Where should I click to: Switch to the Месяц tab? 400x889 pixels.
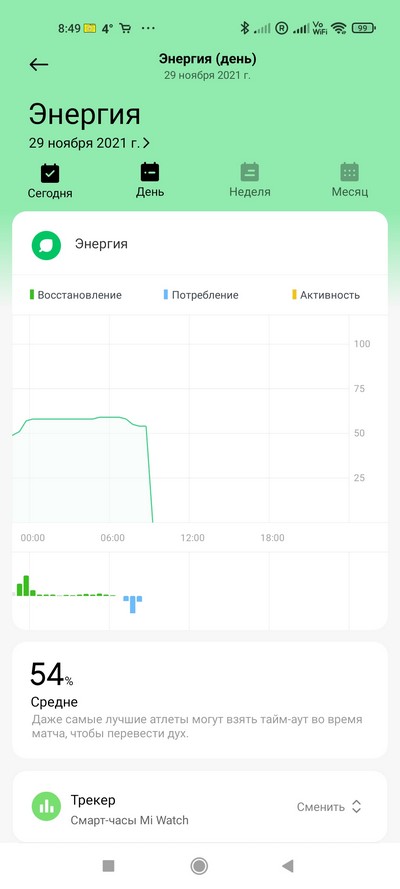click(350, 180)
